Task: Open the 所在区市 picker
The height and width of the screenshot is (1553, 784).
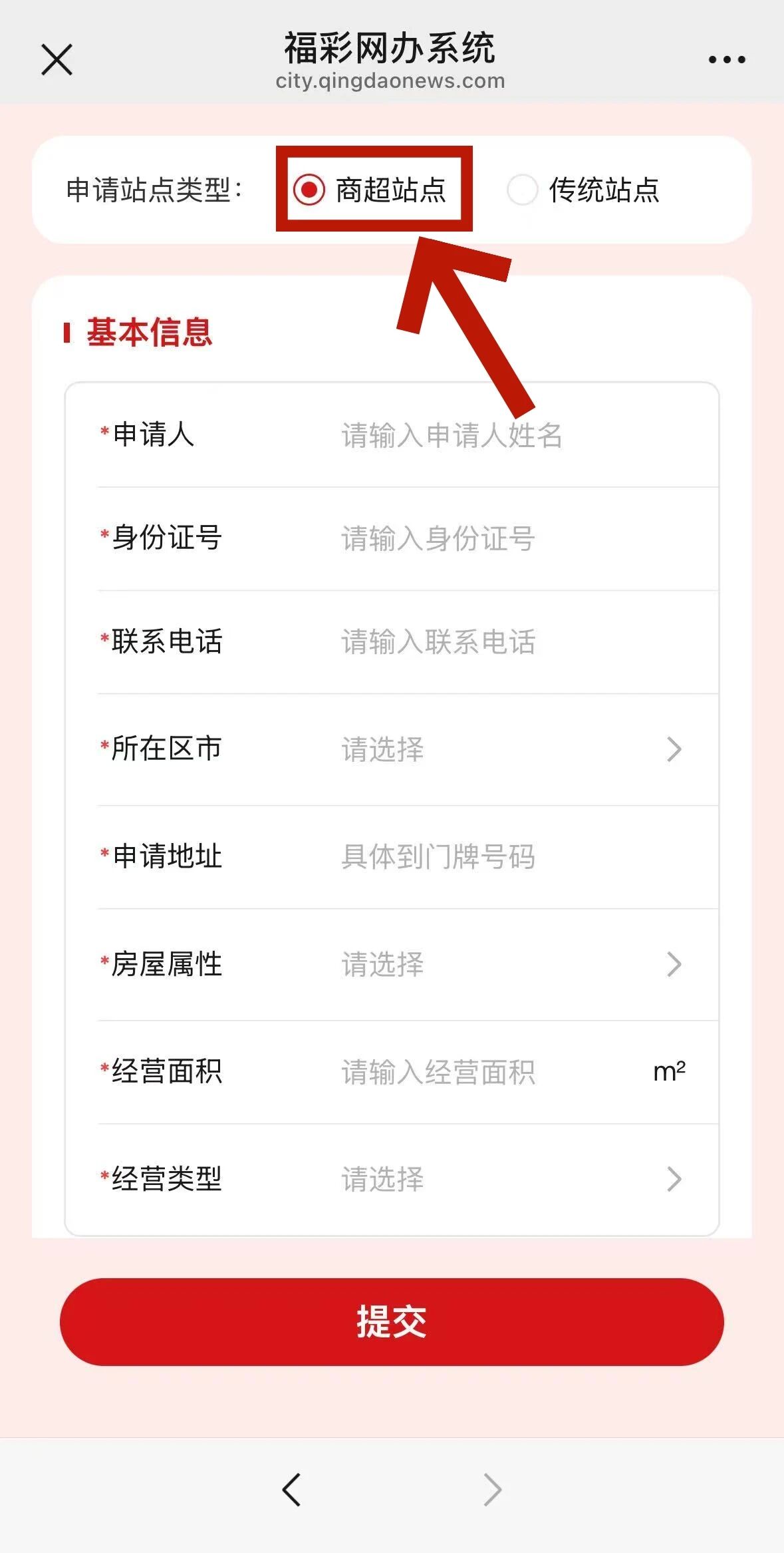Action: click(509, 749)
